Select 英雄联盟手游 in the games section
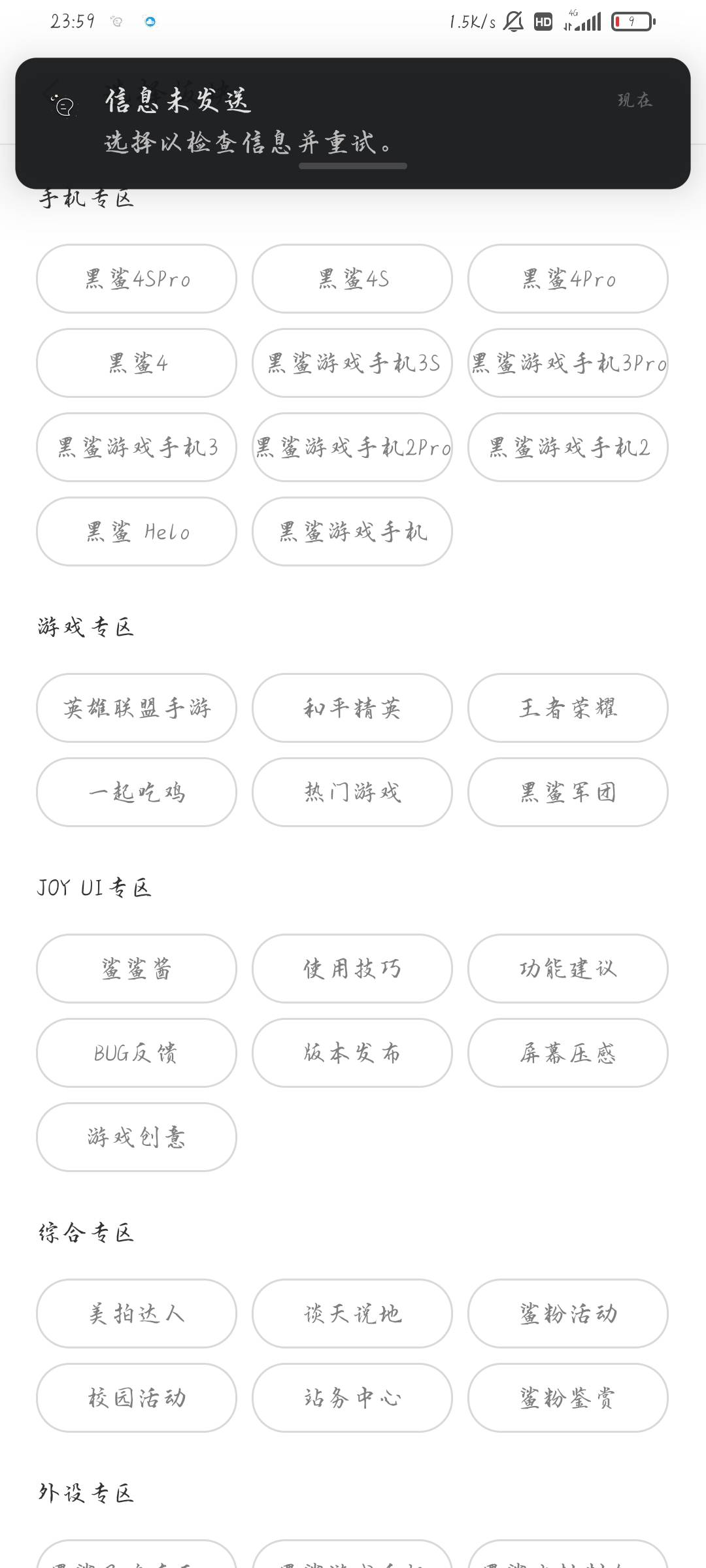Viewport: 706px width, 1568px height. (x=137, y=708)
